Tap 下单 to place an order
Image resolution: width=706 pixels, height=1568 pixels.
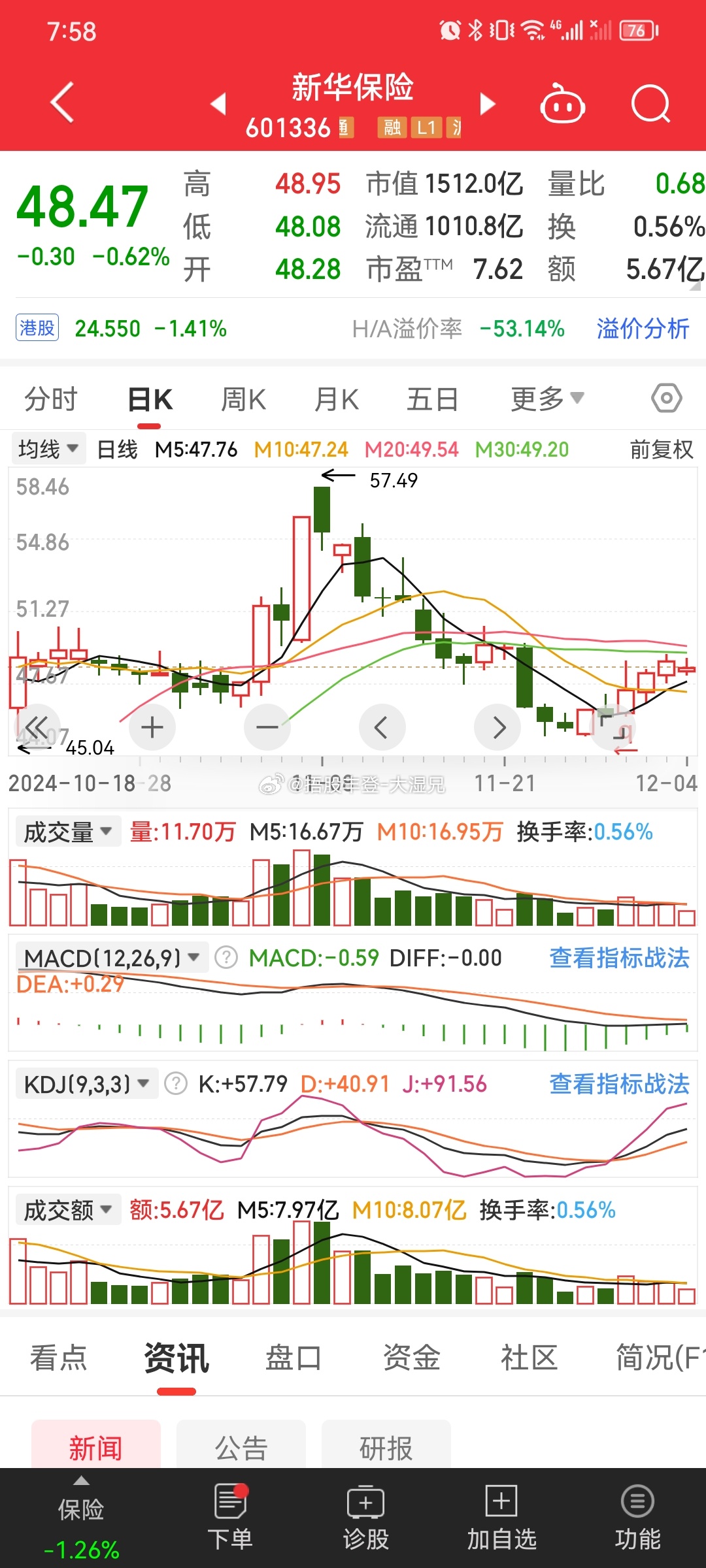[x=230, y=1518]
